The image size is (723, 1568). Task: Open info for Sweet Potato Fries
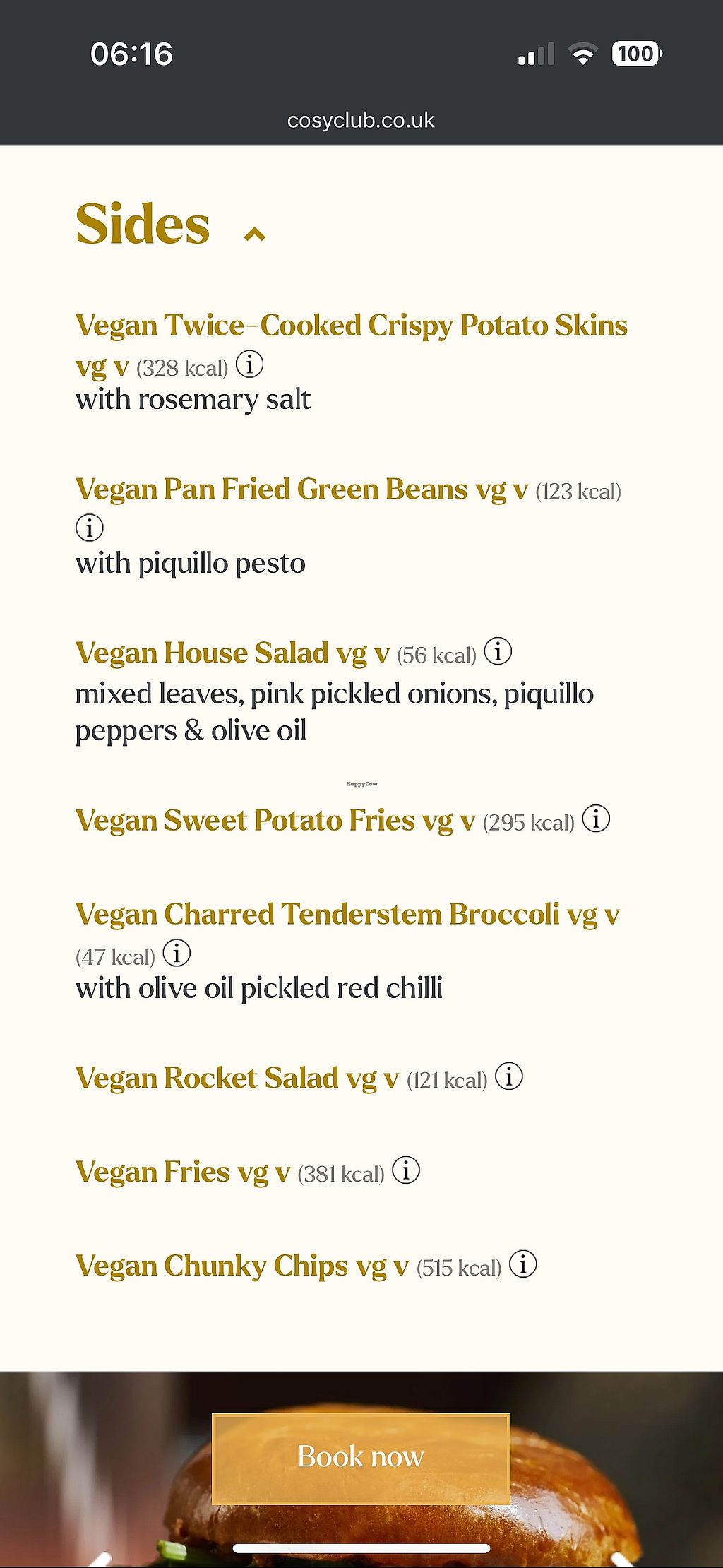pyautogui.click(x=596, y=819)
